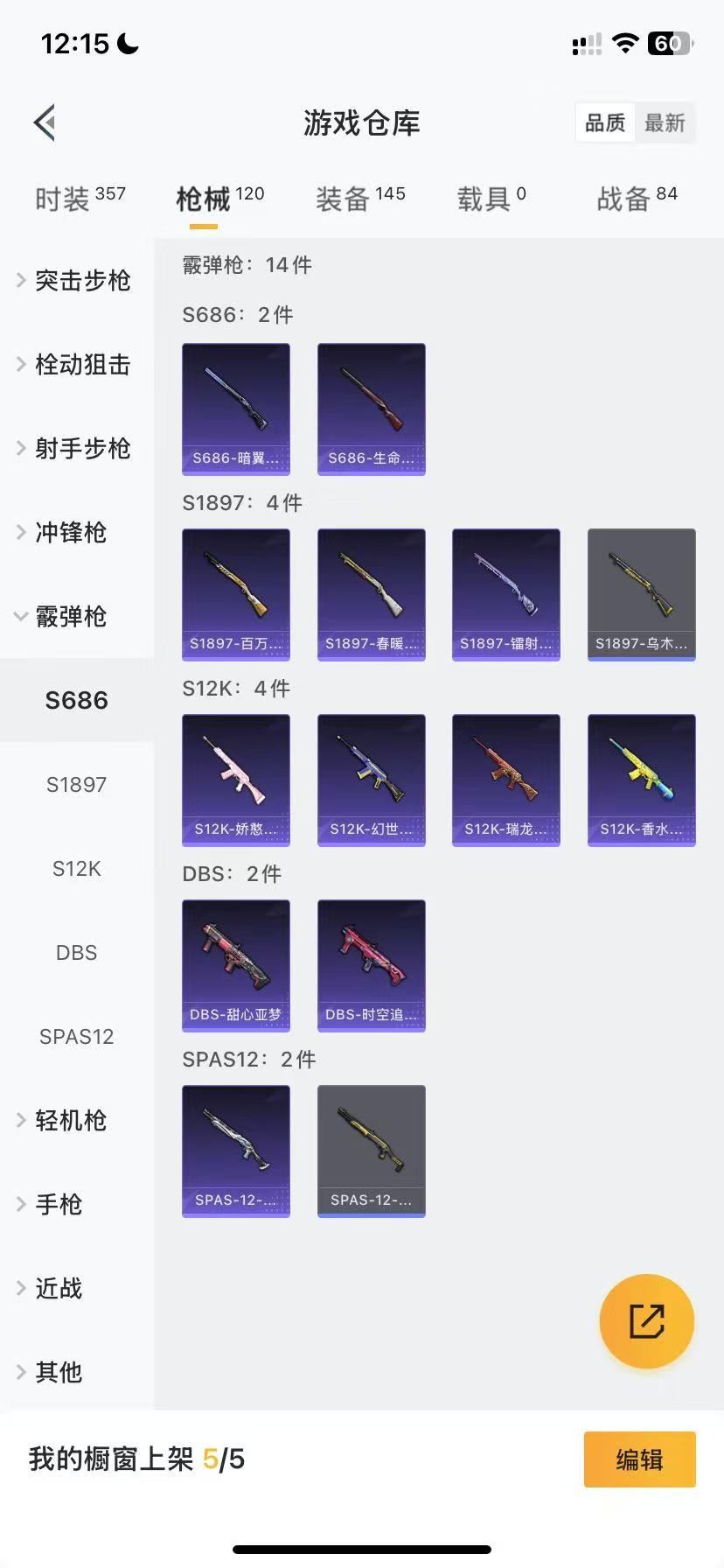Open the 战备 tab
724x1568 pixels.
tap(637, 199)
